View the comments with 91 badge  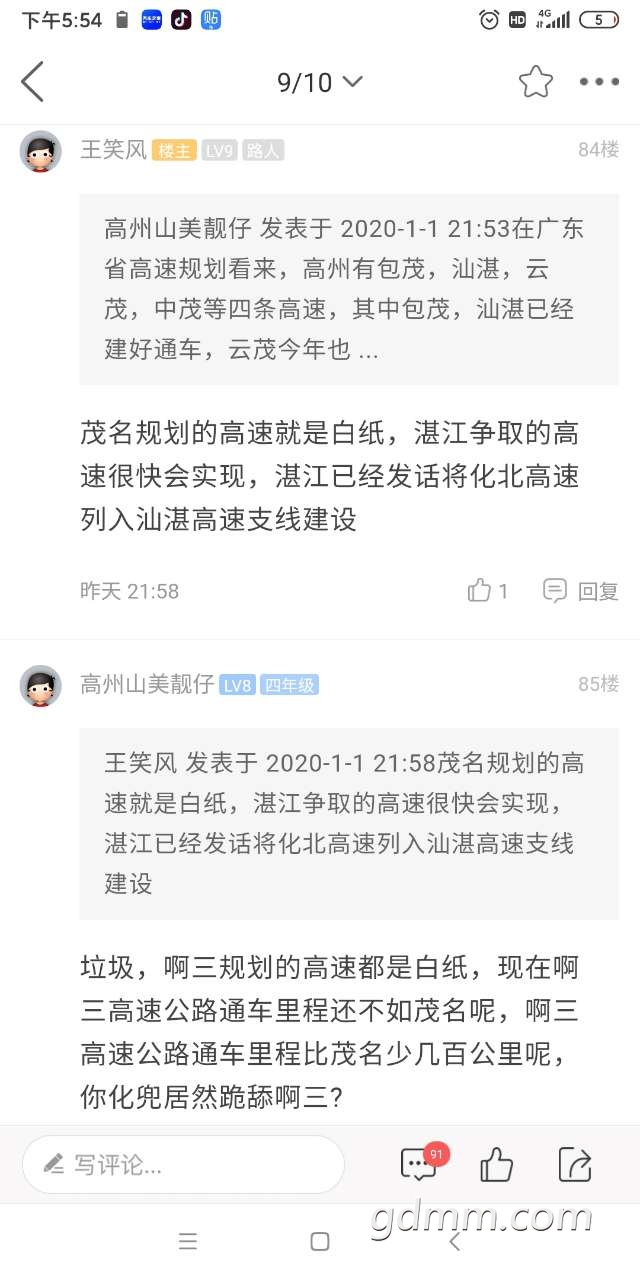tap(420, 1164)
